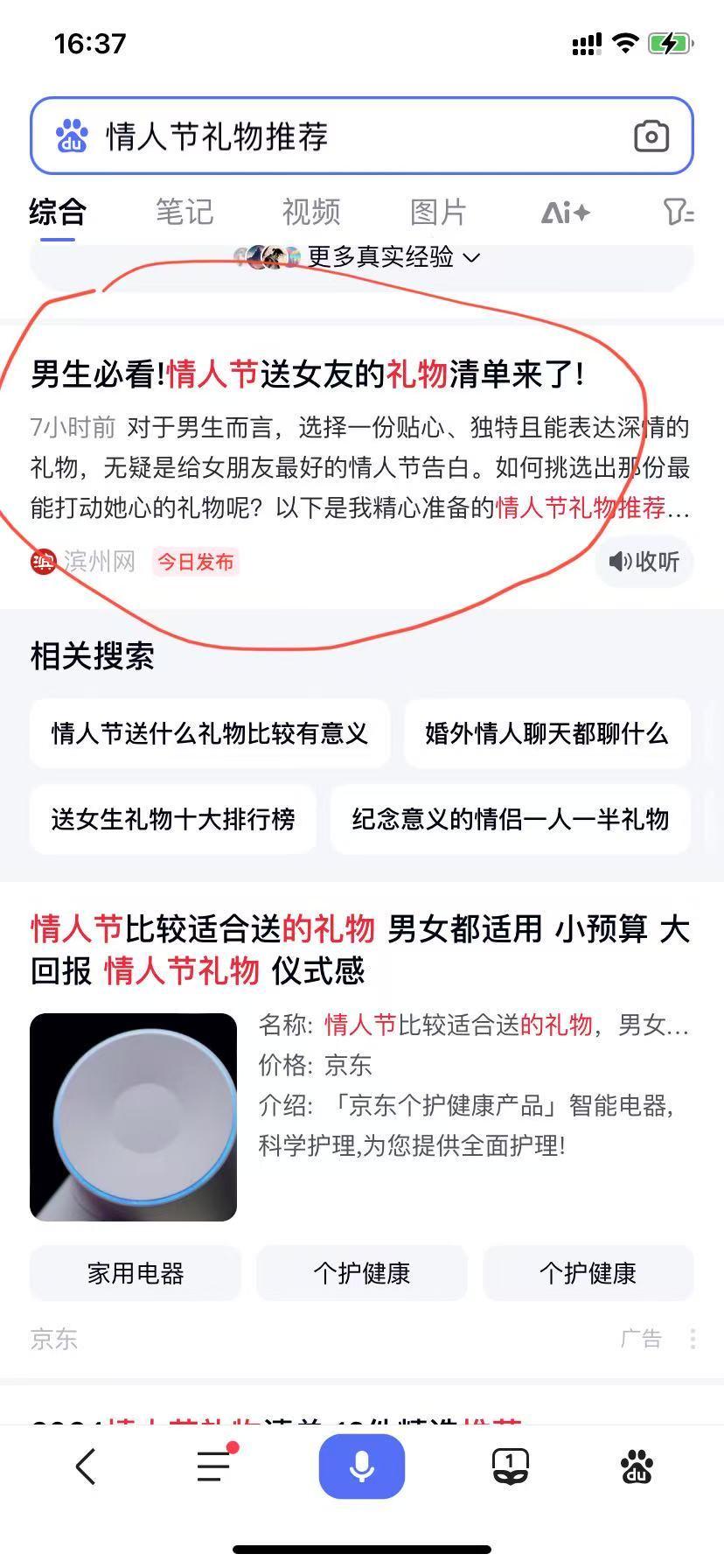This screenshot has width=724, height=1568.
Task: Open the 京东 product image thumbnail
Action: tap(133, 1117)
